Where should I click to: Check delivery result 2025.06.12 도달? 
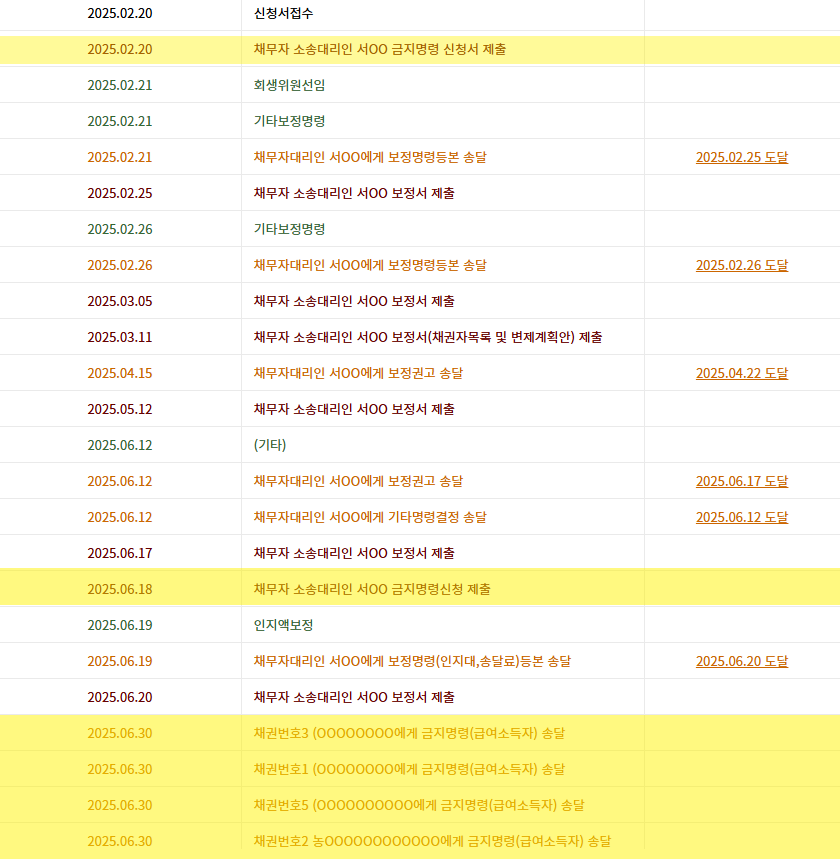coord(741,517)
